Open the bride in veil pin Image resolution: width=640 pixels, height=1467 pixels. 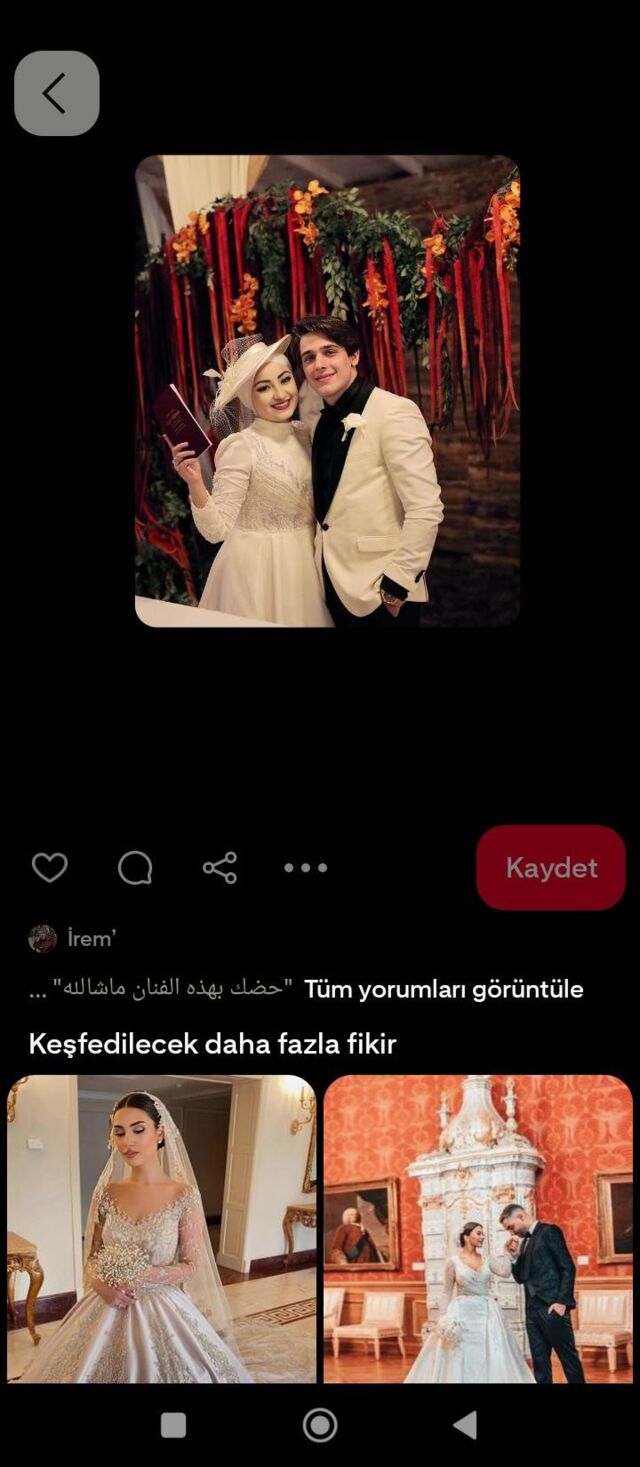point(162,1228)
